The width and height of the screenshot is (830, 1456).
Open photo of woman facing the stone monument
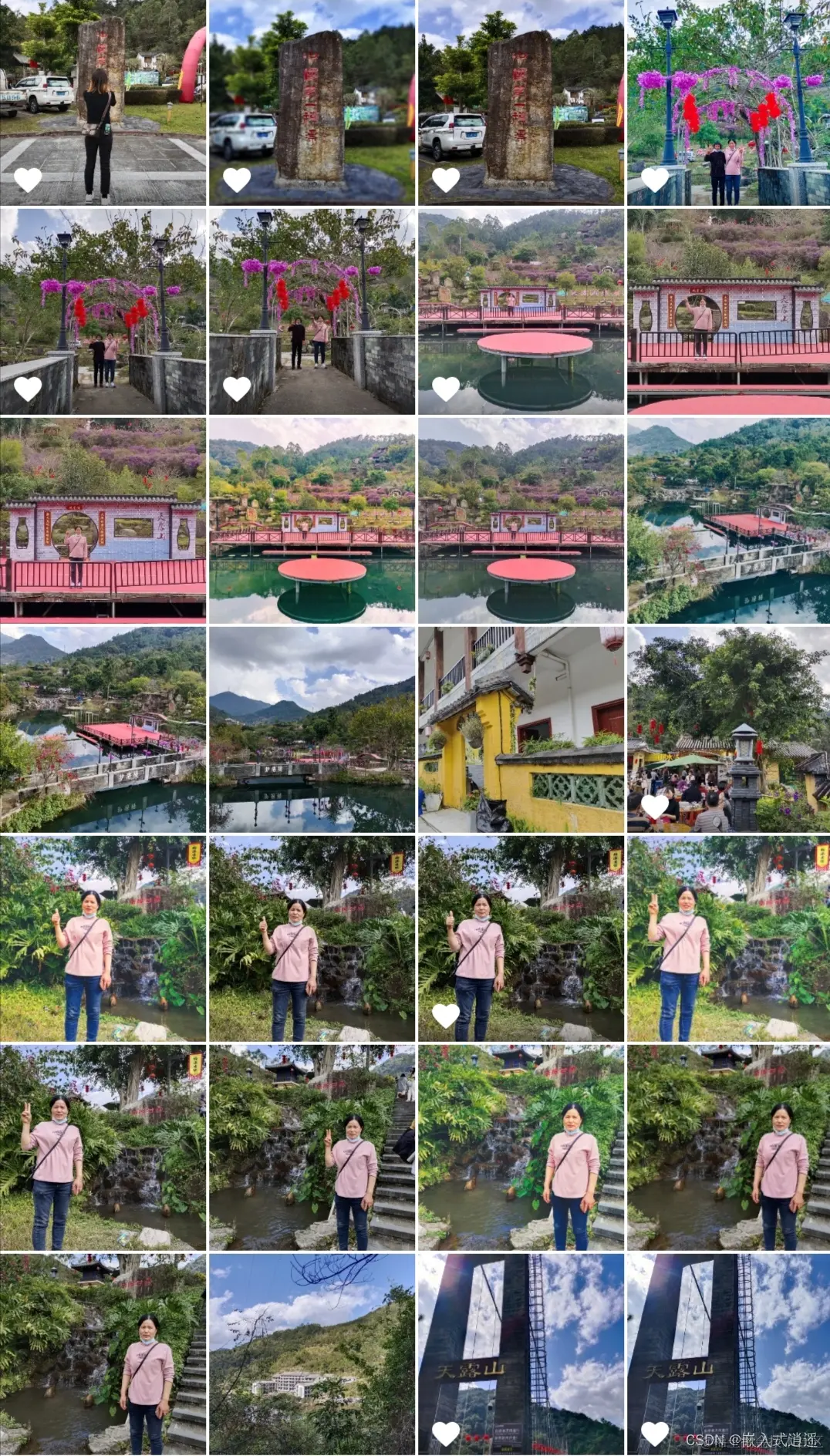[103, 103]
